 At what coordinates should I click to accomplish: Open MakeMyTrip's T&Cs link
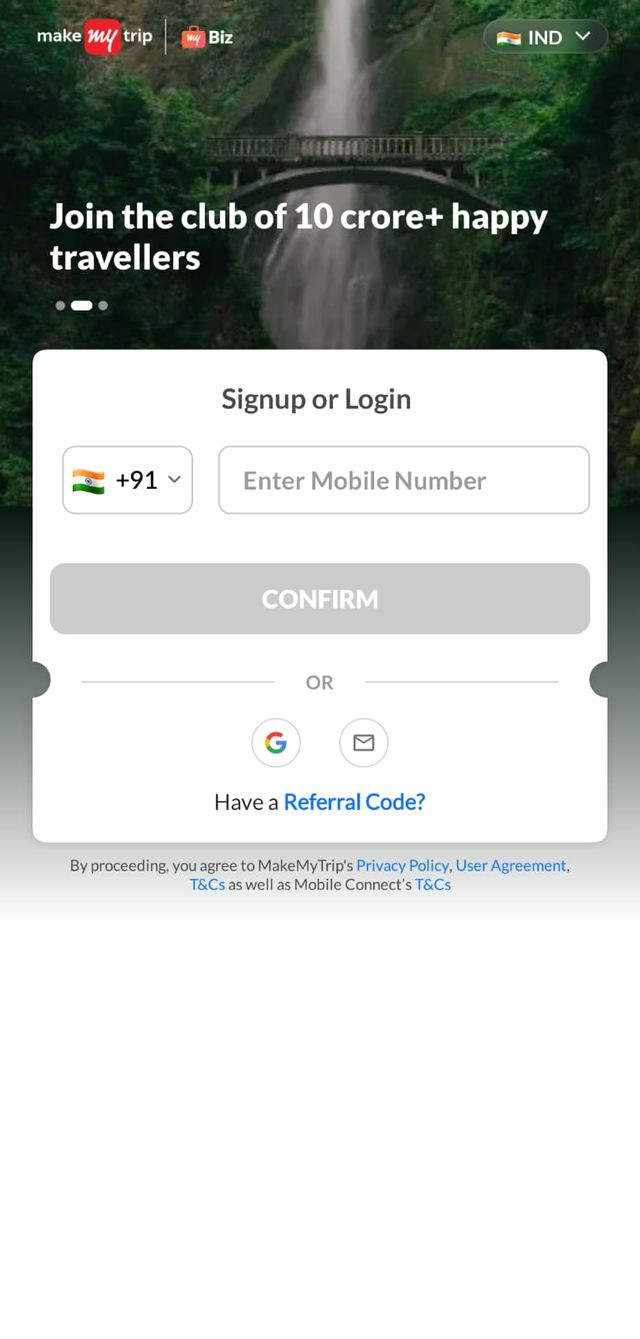[x=207, y=884]
